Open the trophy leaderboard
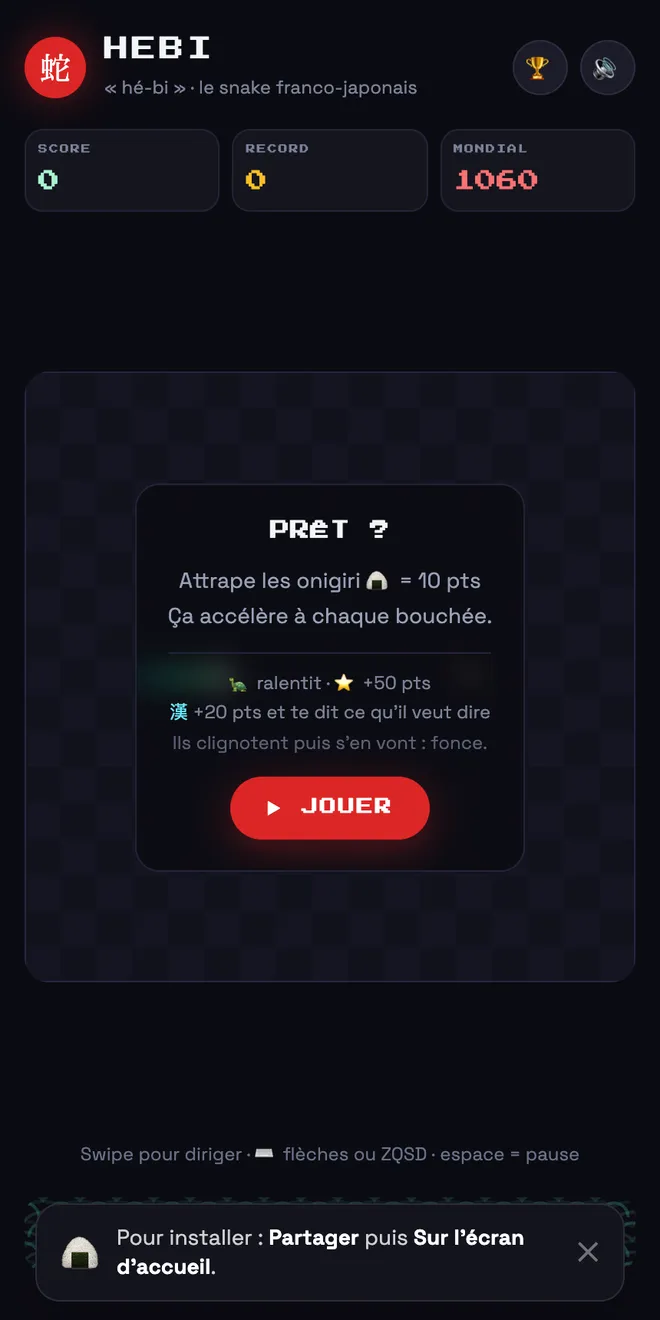Screen dimensions: 660x1320 [540, 68]
